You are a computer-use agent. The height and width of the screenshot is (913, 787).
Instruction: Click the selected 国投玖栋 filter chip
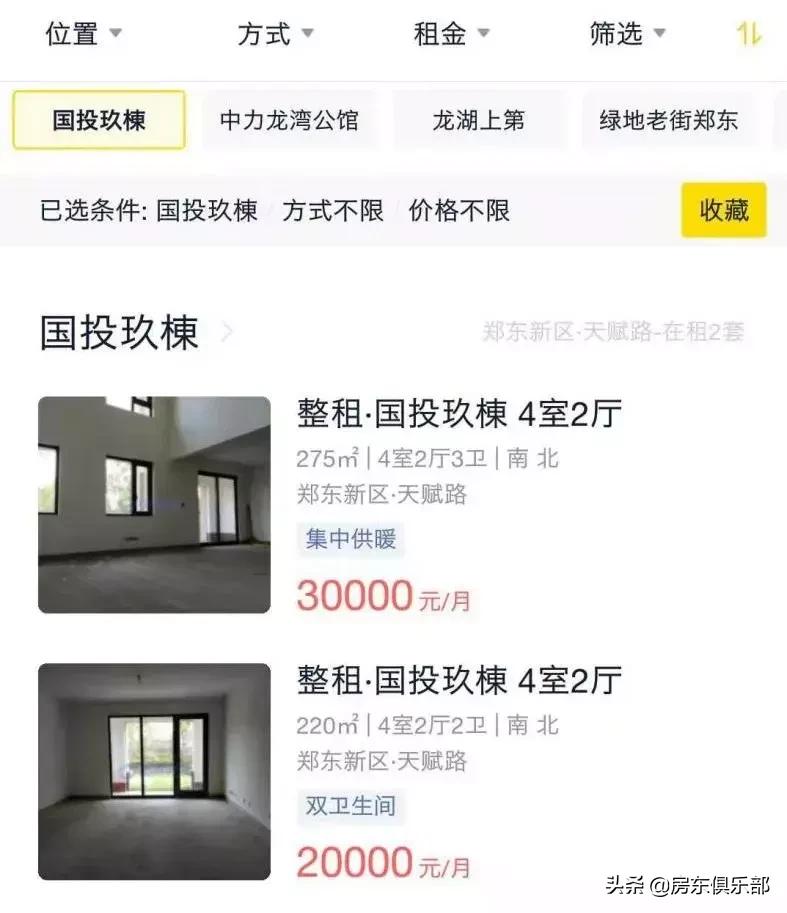(x=210, y=211)
